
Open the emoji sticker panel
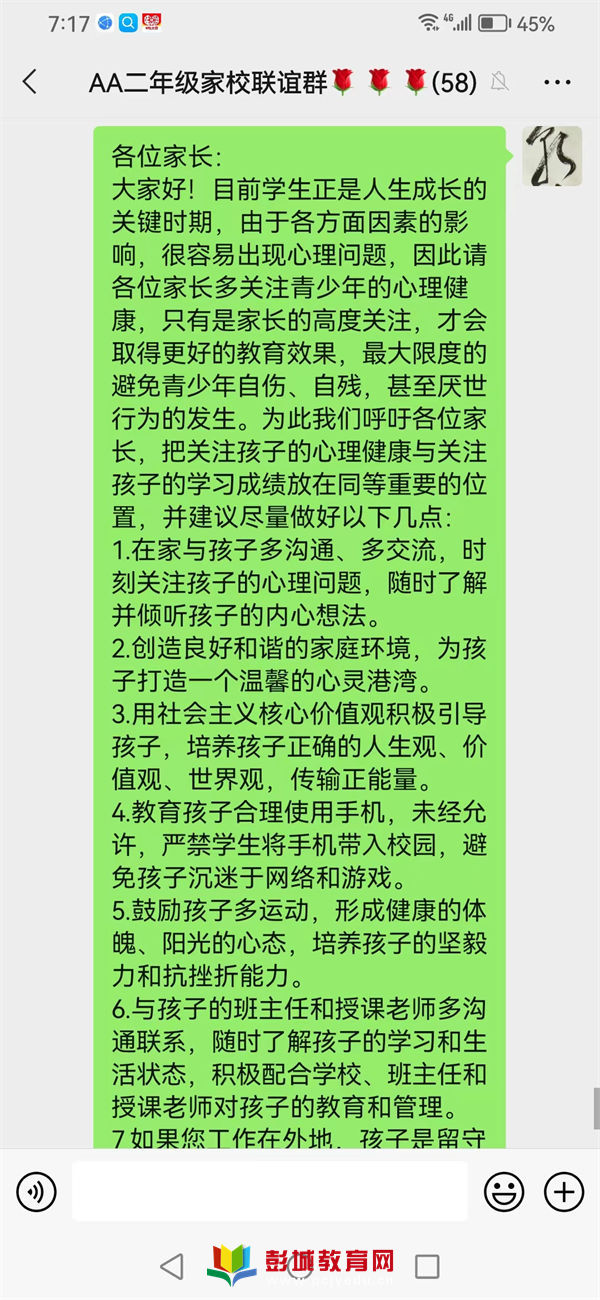504,1191
